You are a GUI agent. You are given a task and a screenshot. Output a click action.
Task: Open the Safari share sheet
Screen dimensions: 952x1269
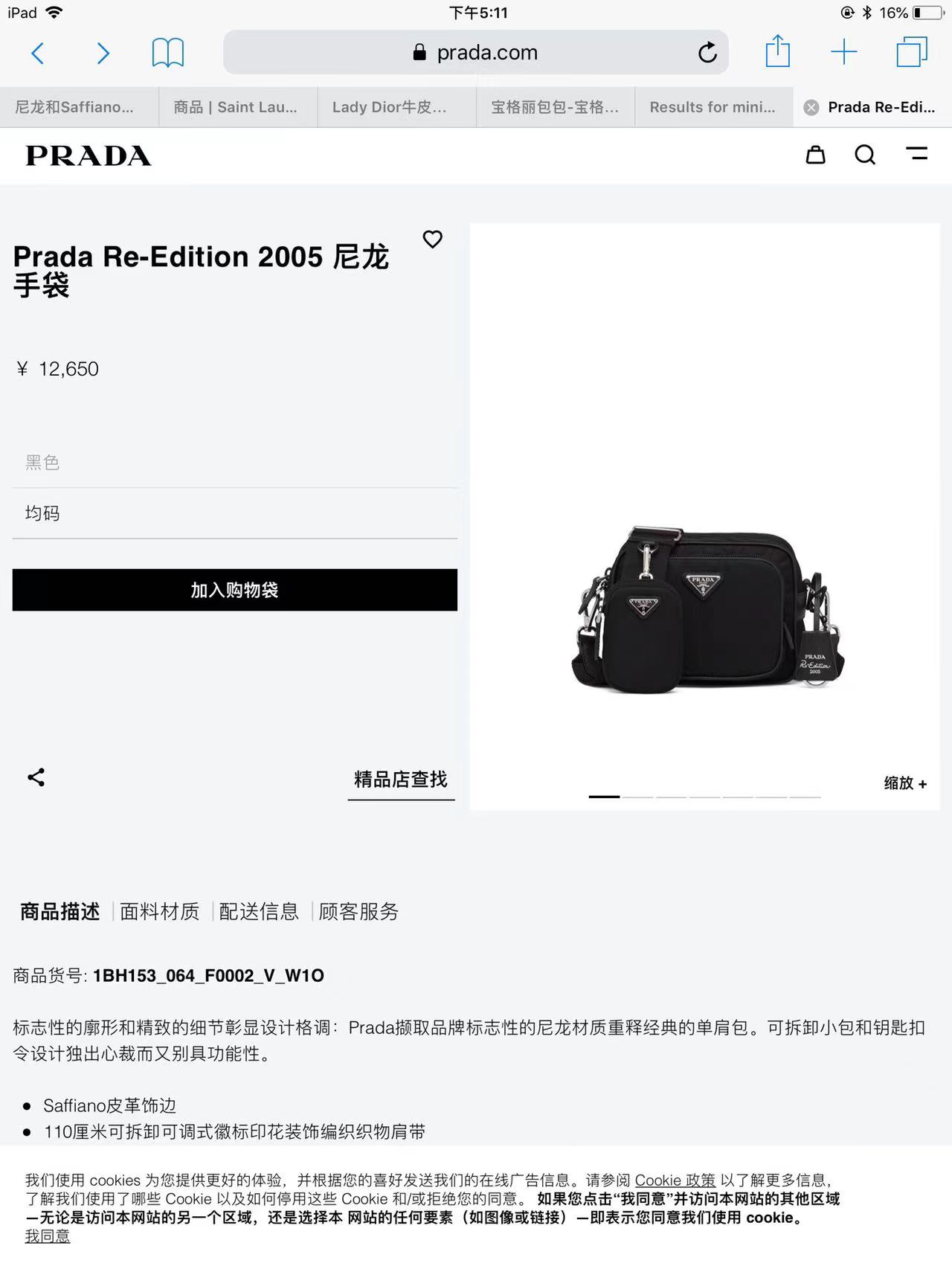point(778,52)
